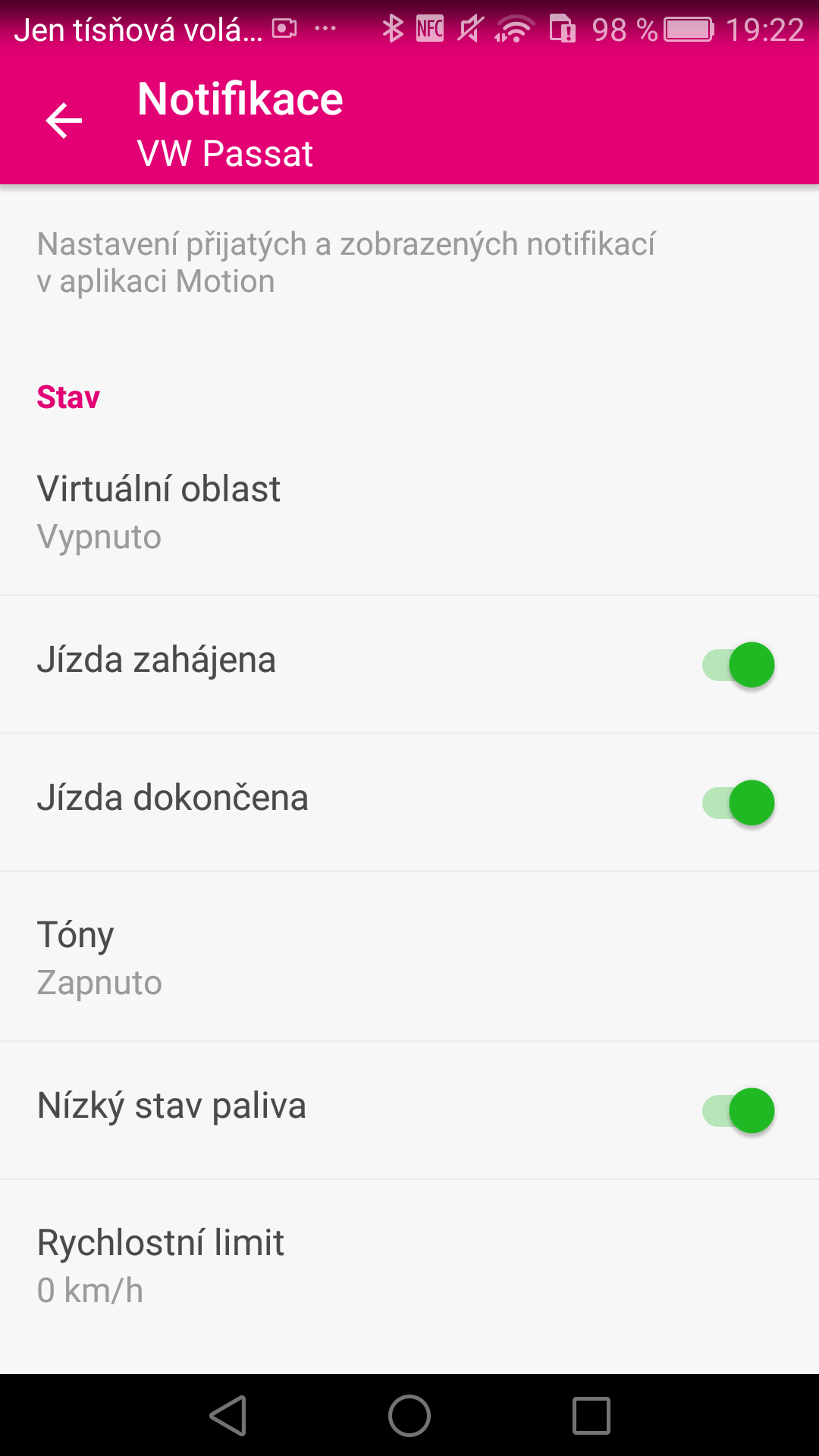The height and width of the screenshot is (1456, 819).
Task: Tap the Bluetooth icon in status bar
Action: [x=394, y=29]
